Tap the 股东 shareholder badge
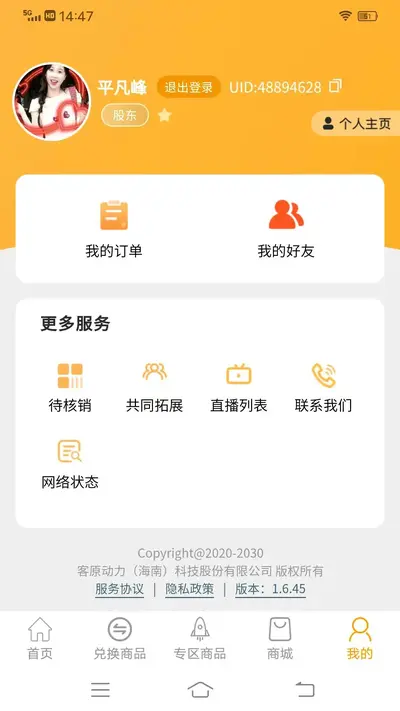400x711 pixels. tap(125, 115)
